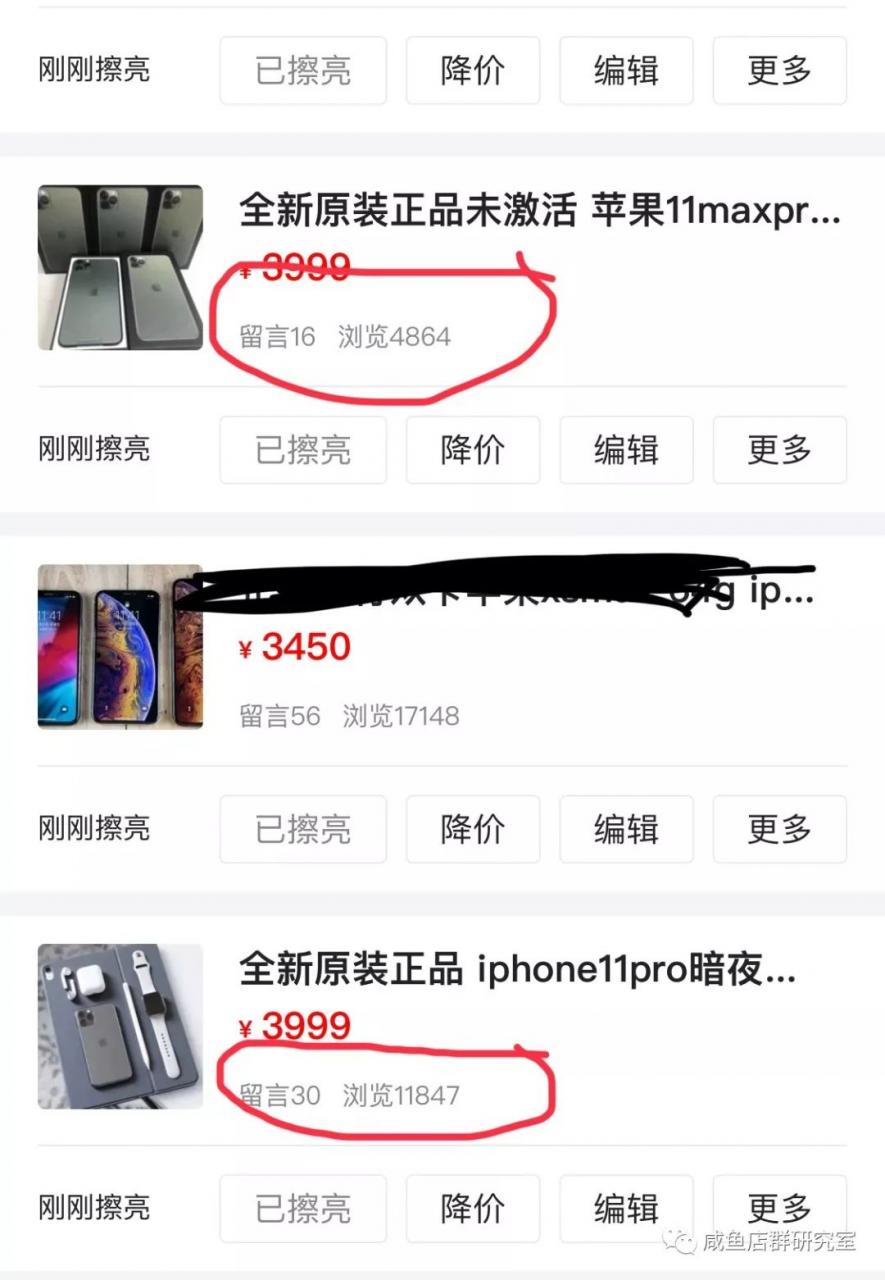Screen dimensions: 885x1280
Task: Open 更多 options for the 苹果11maxpr listing
Action: 779,450
